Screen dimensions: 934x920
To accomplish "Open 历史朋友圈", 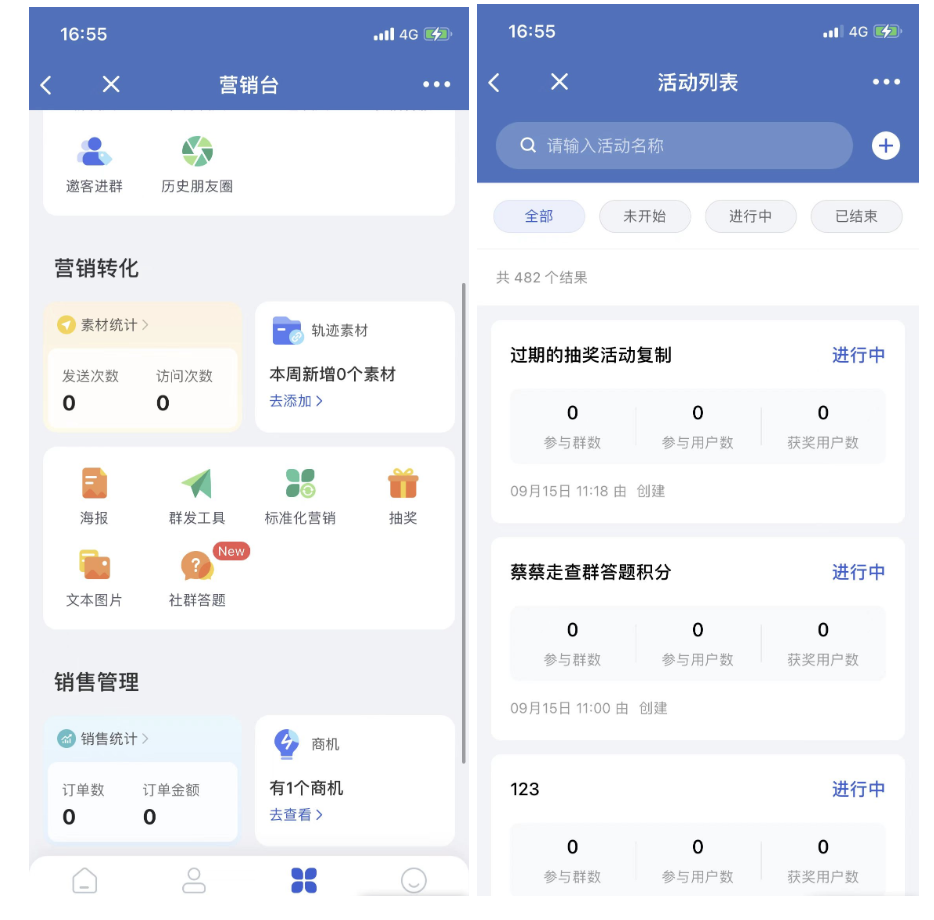I will tap(197, 164).
